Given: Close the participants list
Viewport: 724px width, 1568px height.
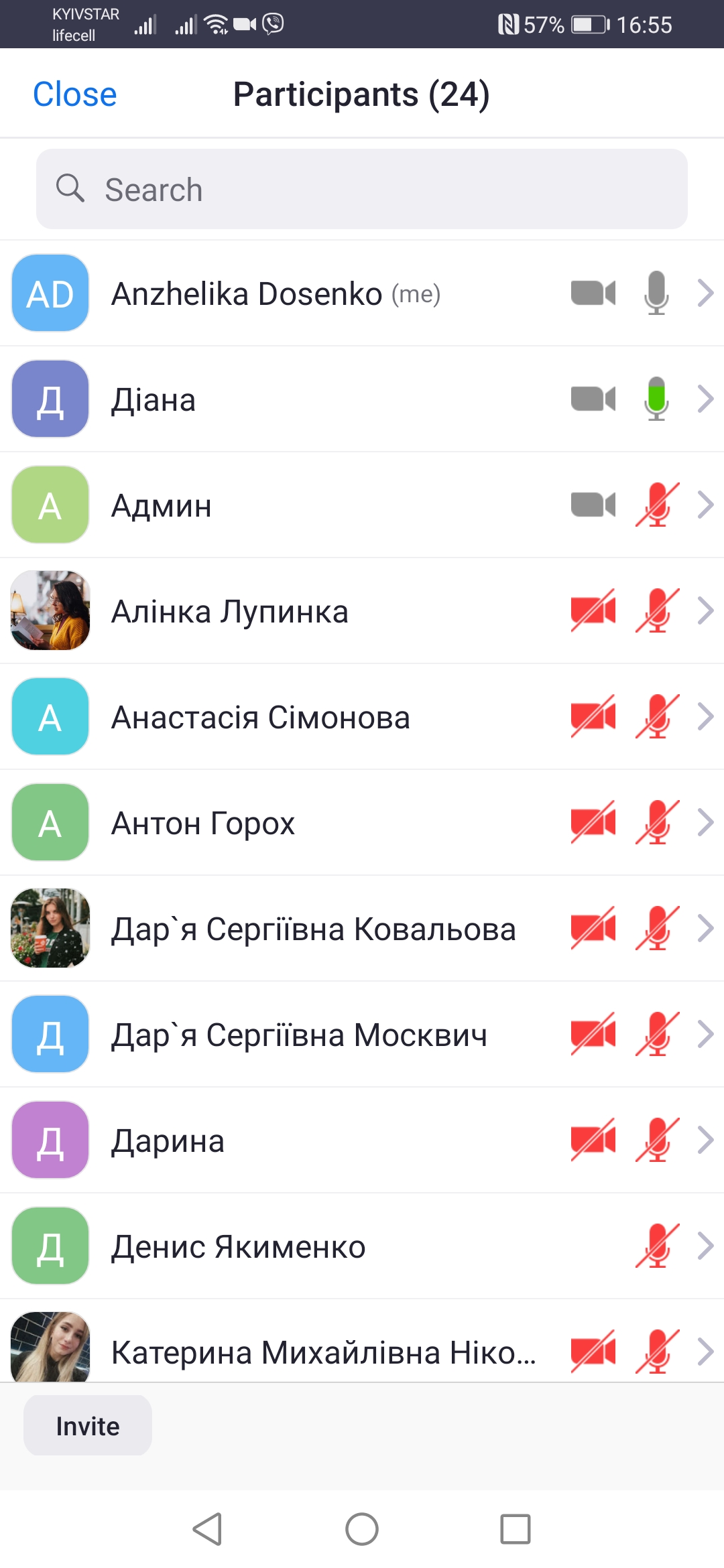Looking at the screenshot, I should coord(74,94).
